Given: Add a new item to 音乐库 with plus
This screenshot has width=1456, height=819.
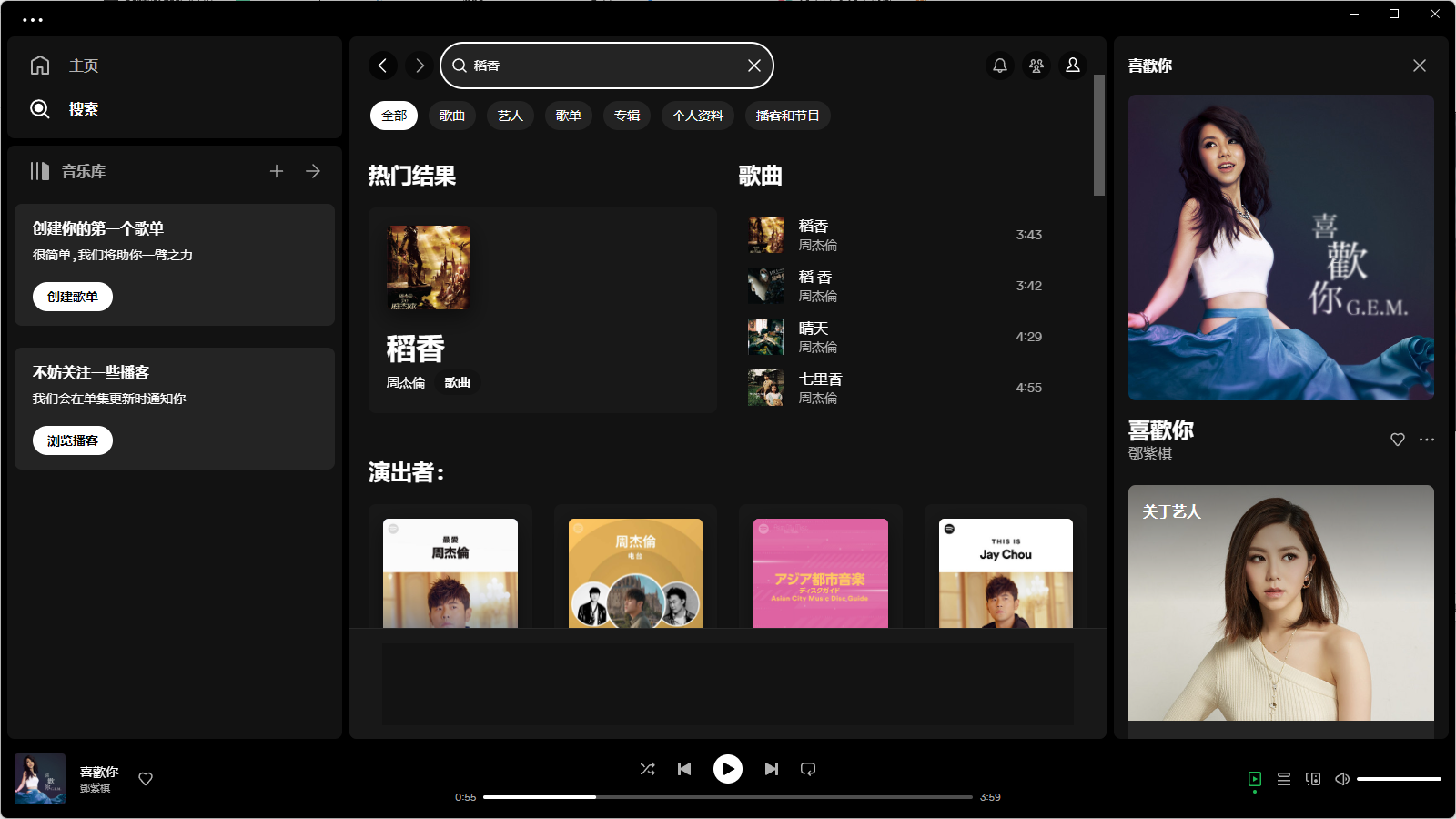Looking at the screenshot, I should pos(277,171).
